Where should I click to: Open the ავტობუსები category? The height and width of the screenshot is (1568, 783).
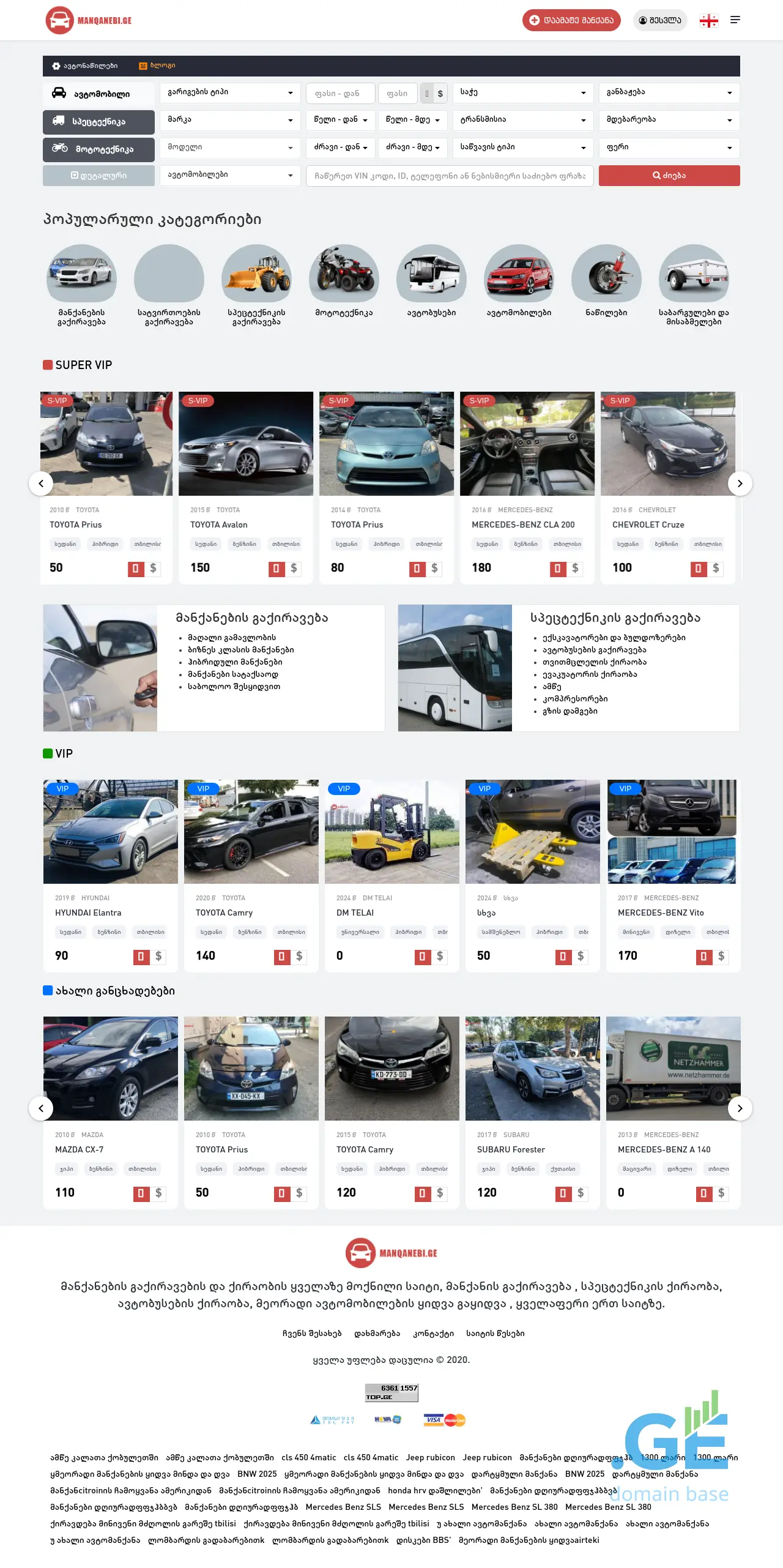pos(431,285)
